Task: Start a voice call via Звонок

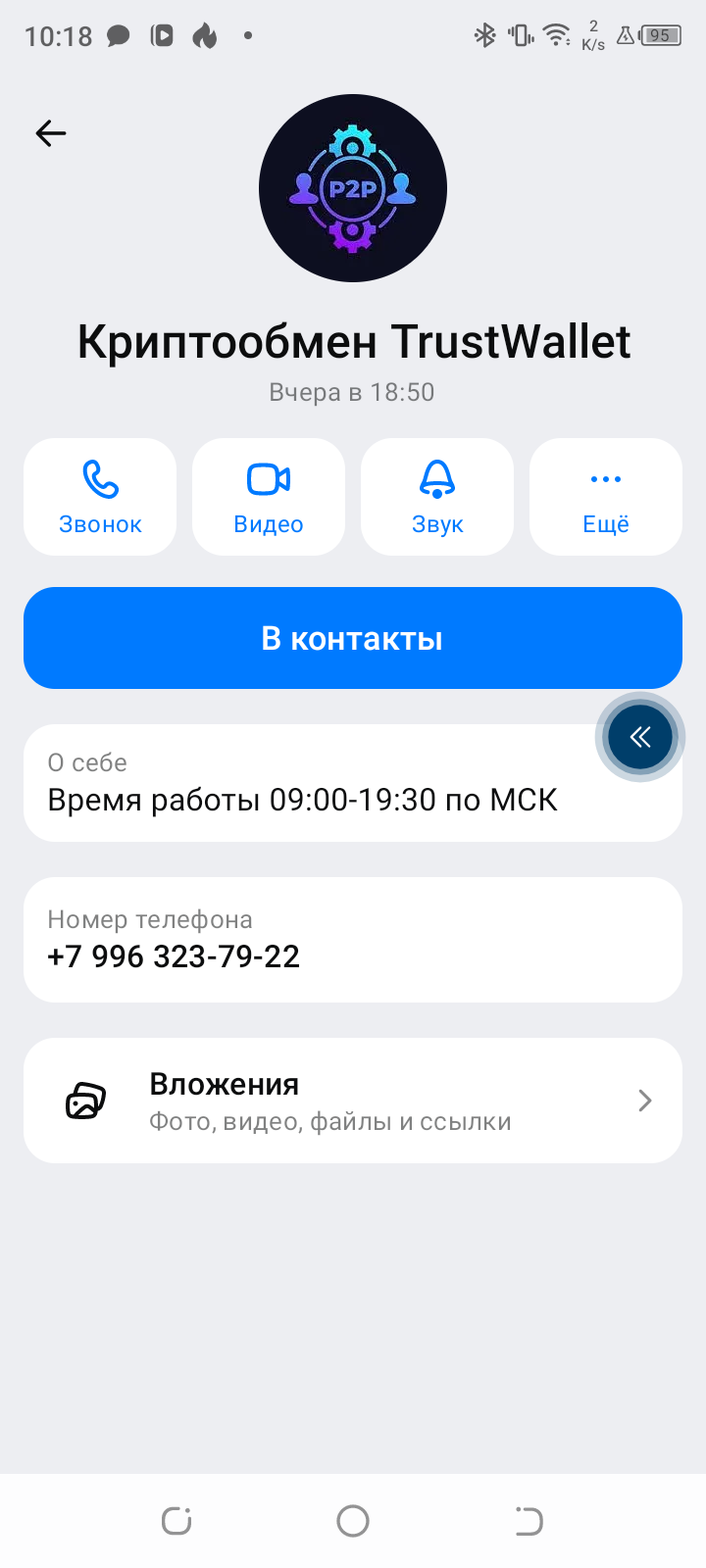Action: coord(100,497)
